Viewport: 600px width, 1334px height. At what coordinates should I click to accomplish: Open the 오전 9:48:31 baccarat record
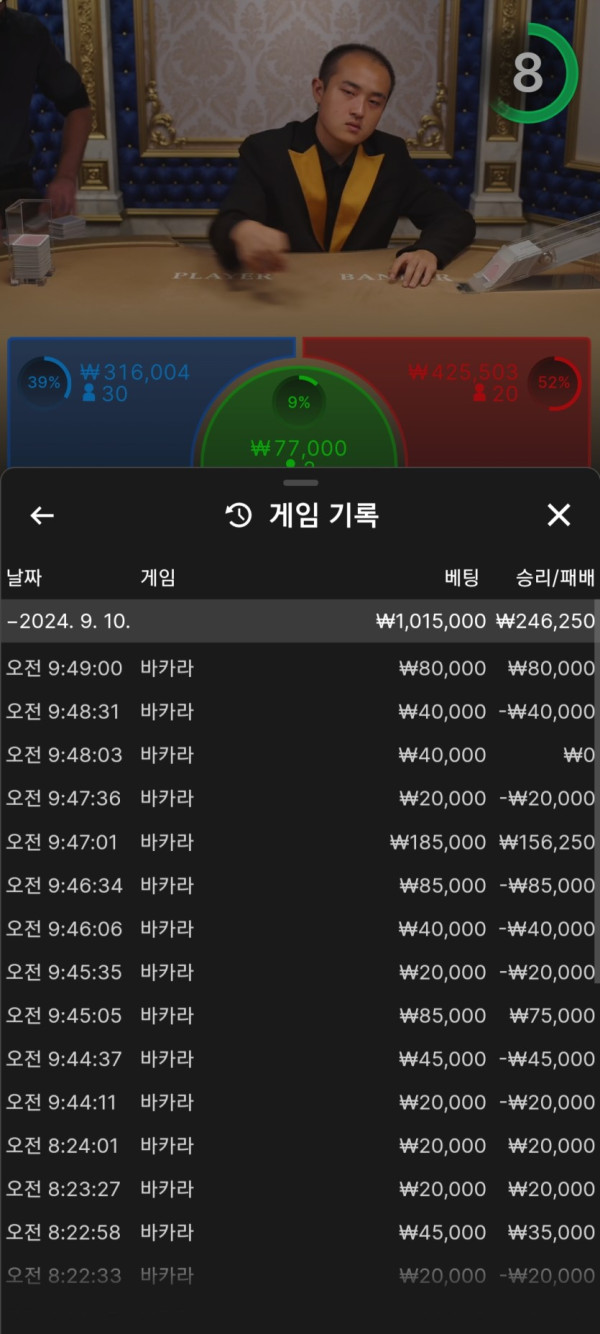pos(300,712)
